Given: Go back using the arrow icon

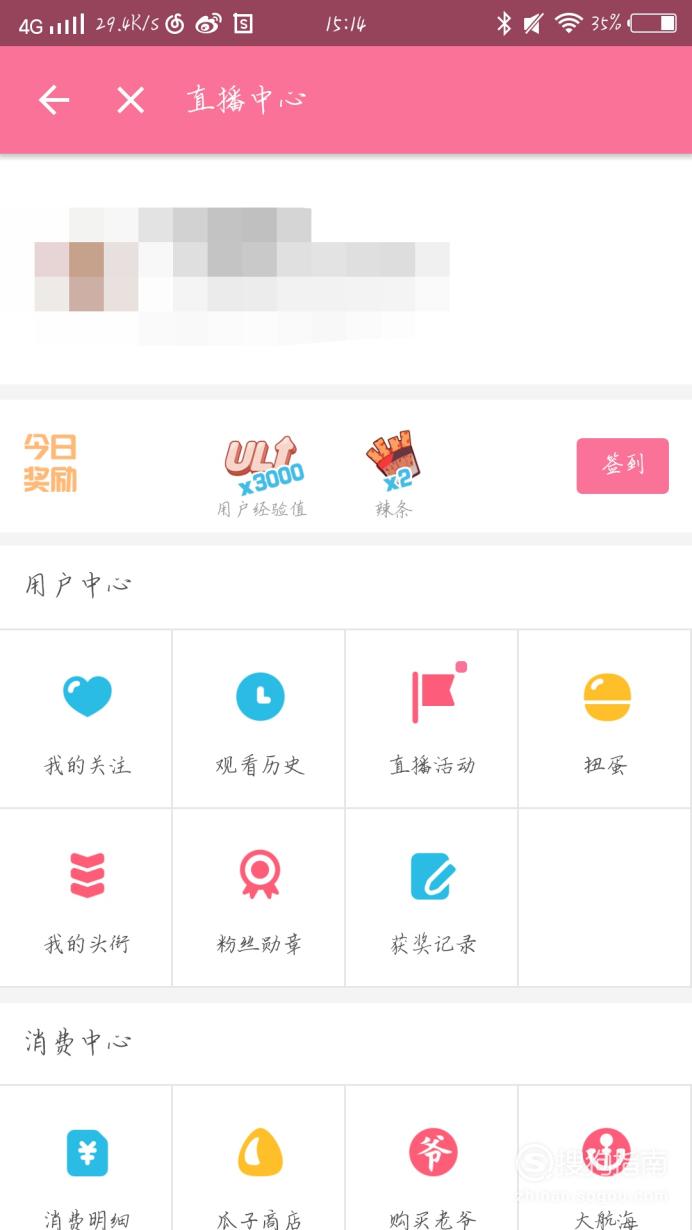Looking at the screenshot, I should (x=54, y=100).
